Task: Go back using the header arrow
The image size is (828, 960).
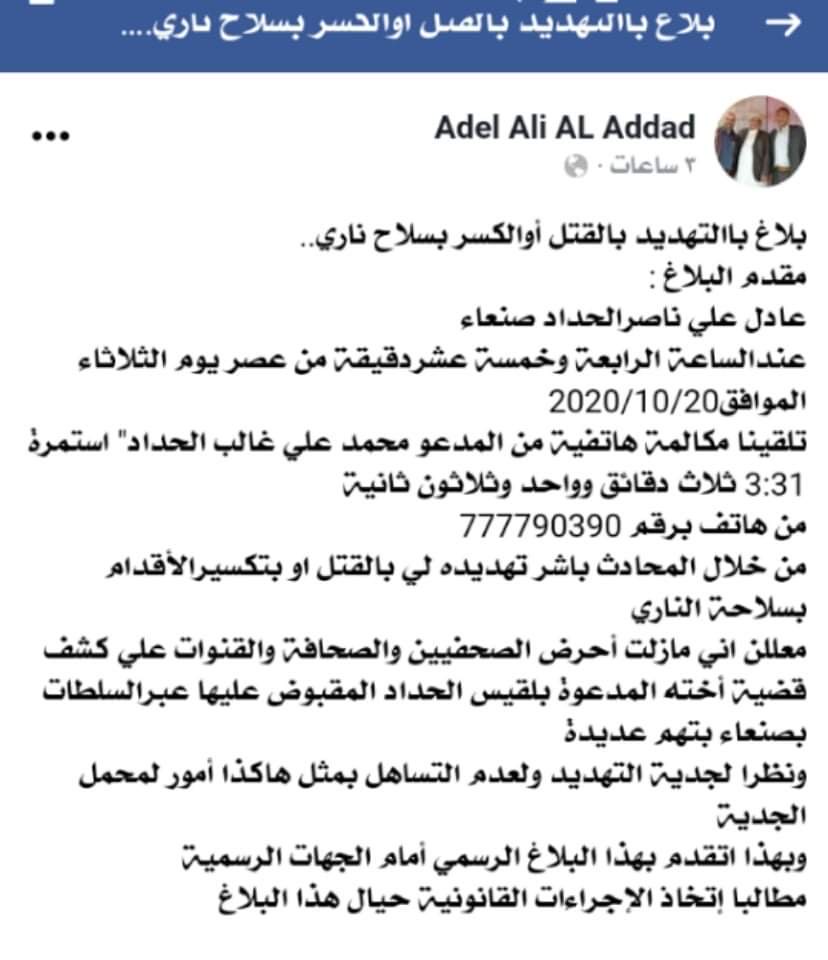Action: pos(790,27)
